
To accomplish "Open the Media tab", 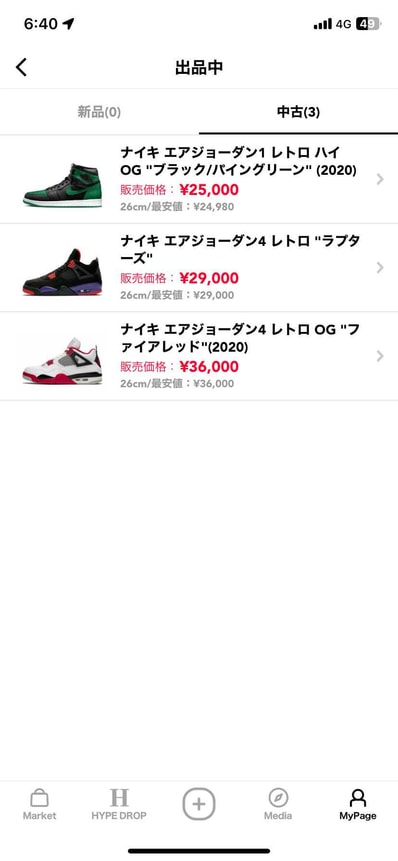I will [x=278, y=804].
